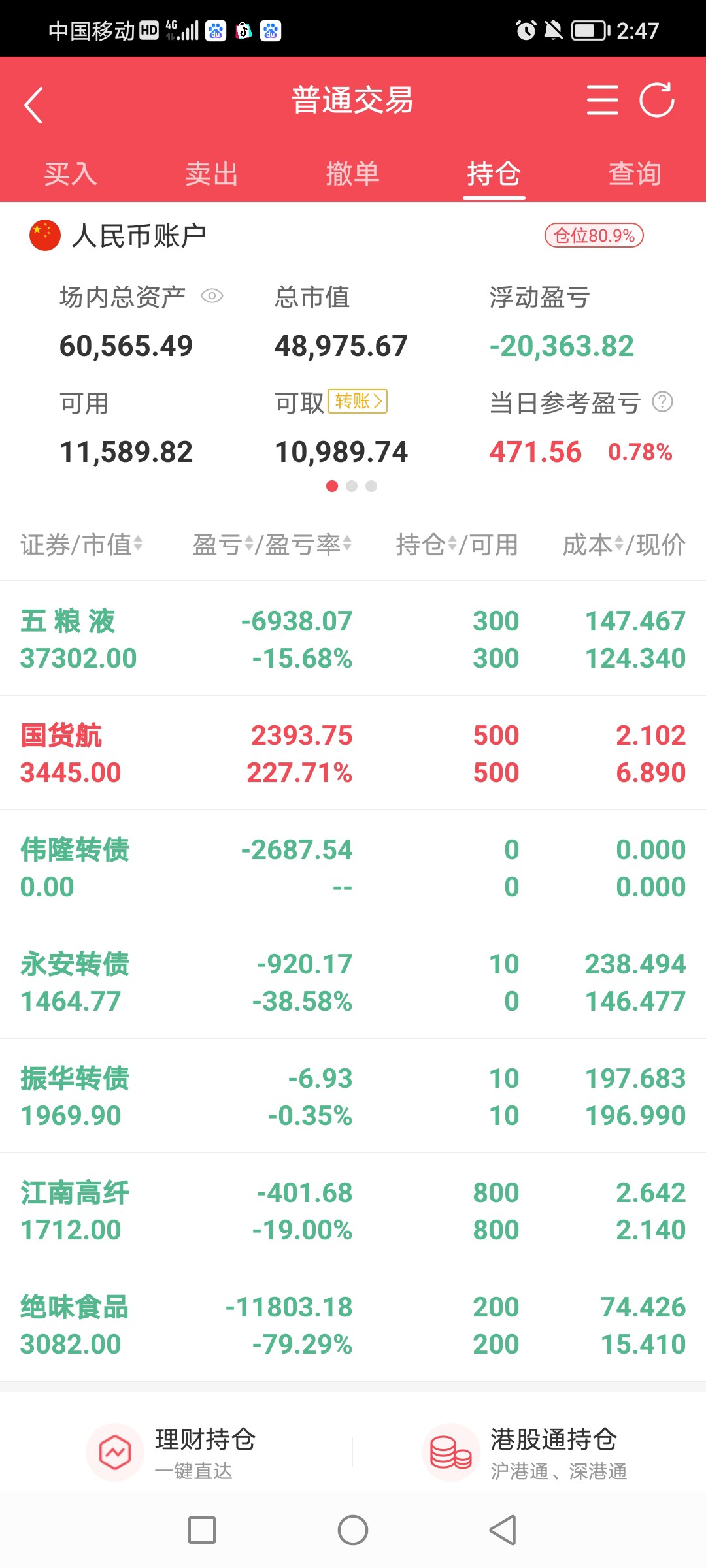Switch to the 卖出 tab
706x1568 pixels.
point(212,174)
